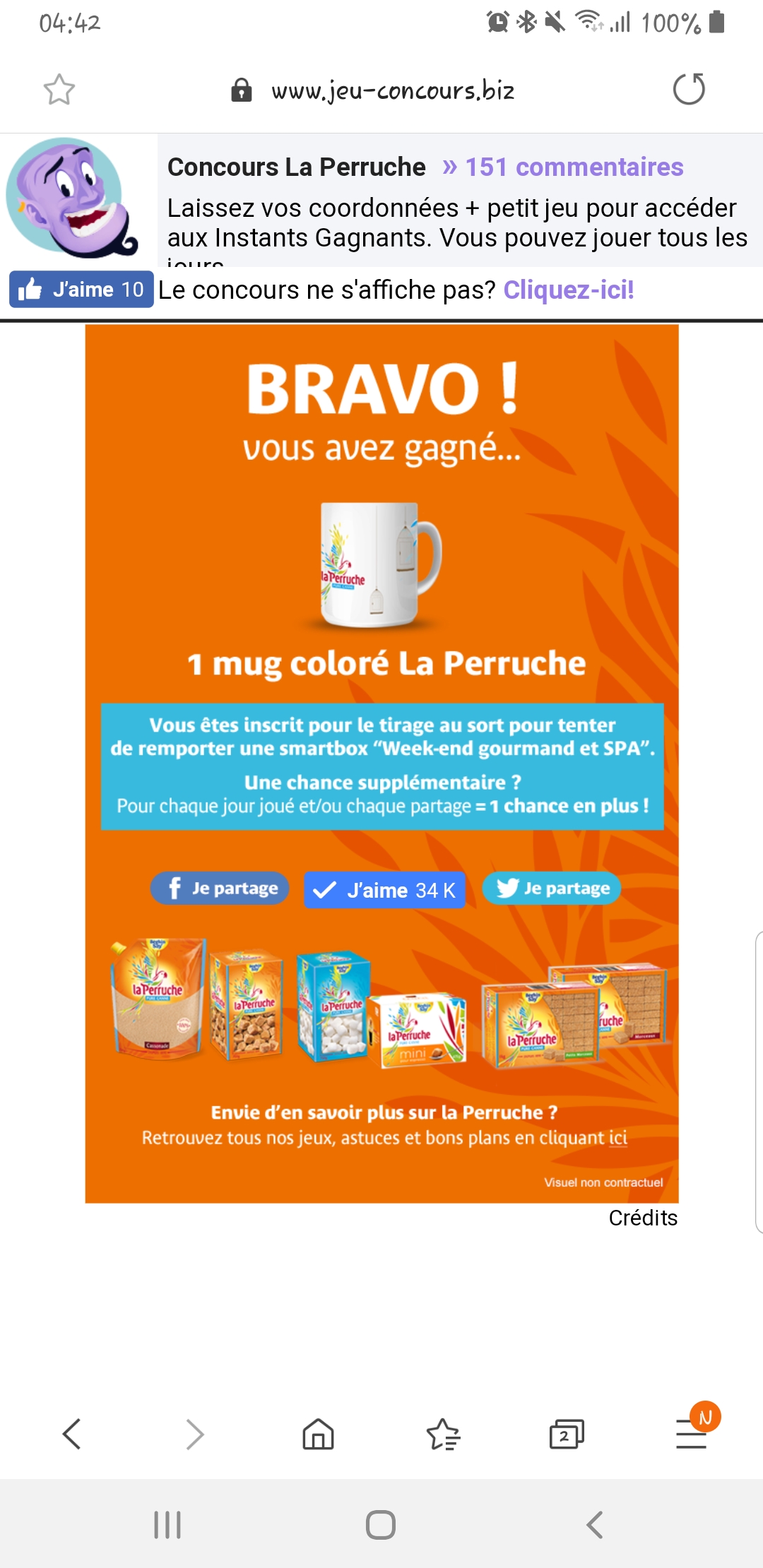Tap the jeu-concours.biz address bar
This screenshot has height=1568, width=763.
tap(392, 90)
